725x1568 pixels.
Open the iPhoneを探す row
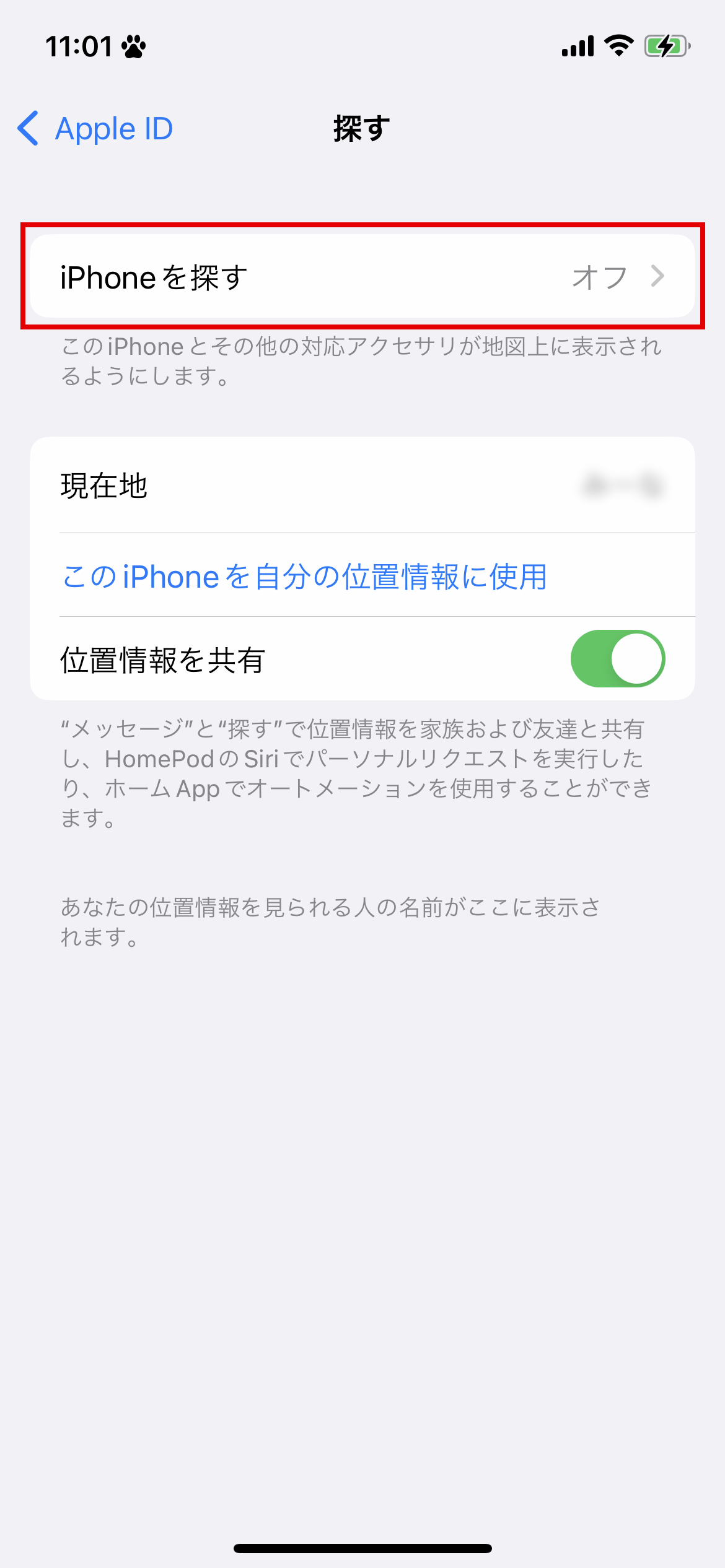click(362, 276)
